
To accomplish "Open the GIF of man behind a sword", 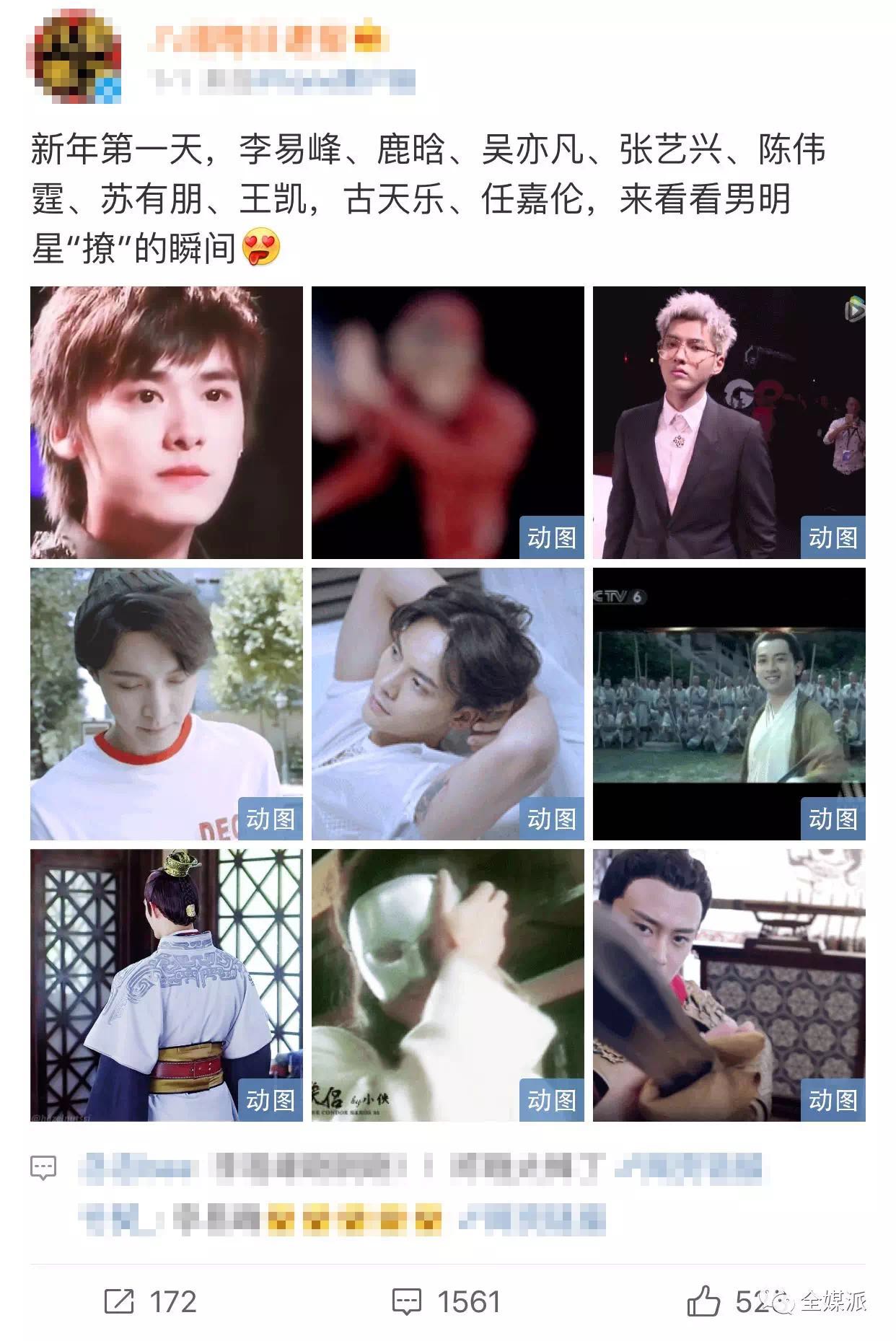I will coord(729,985).
